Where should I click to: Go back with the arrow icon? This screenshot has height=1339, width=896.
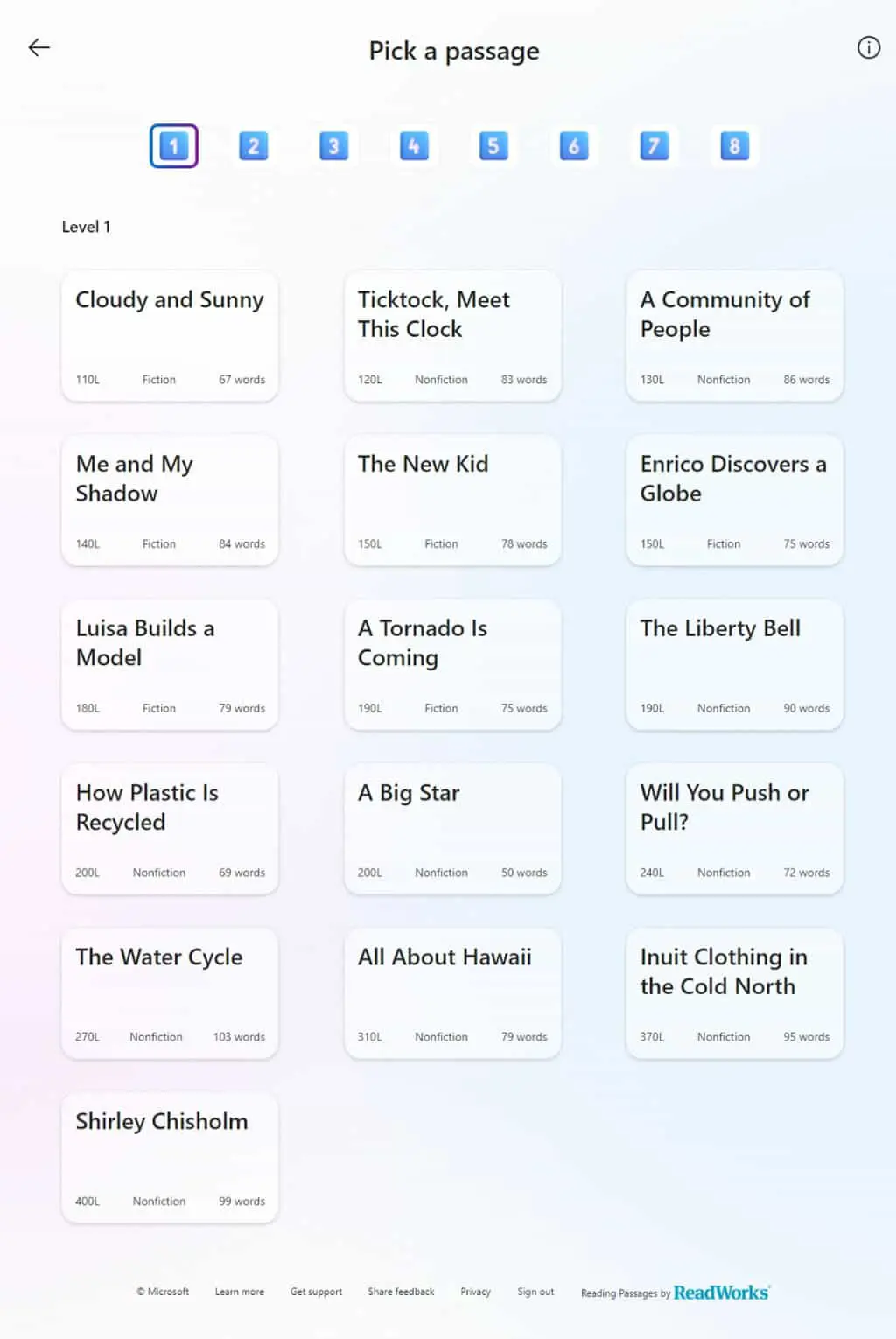(x=39, y=47)
